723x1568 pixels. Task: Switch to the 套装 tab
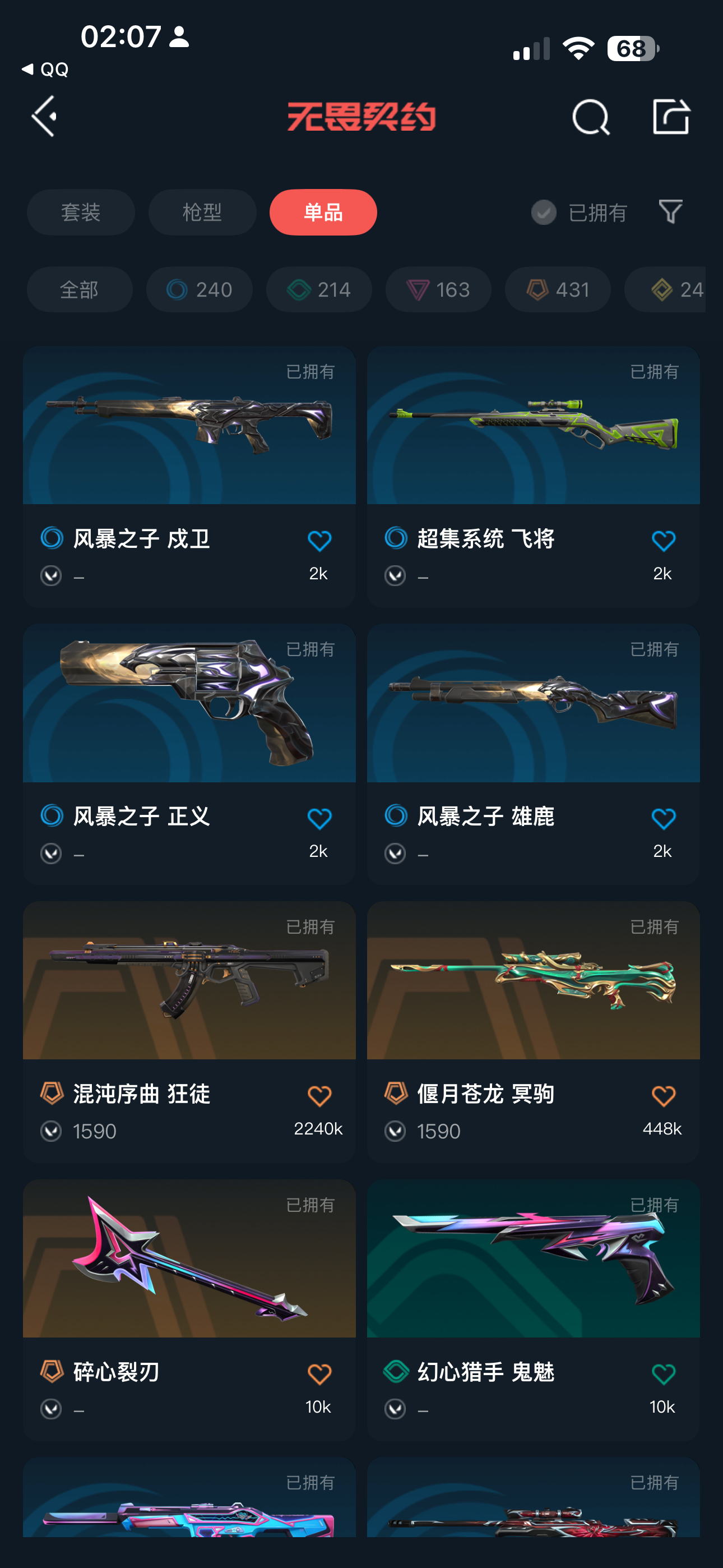point(81,213)
